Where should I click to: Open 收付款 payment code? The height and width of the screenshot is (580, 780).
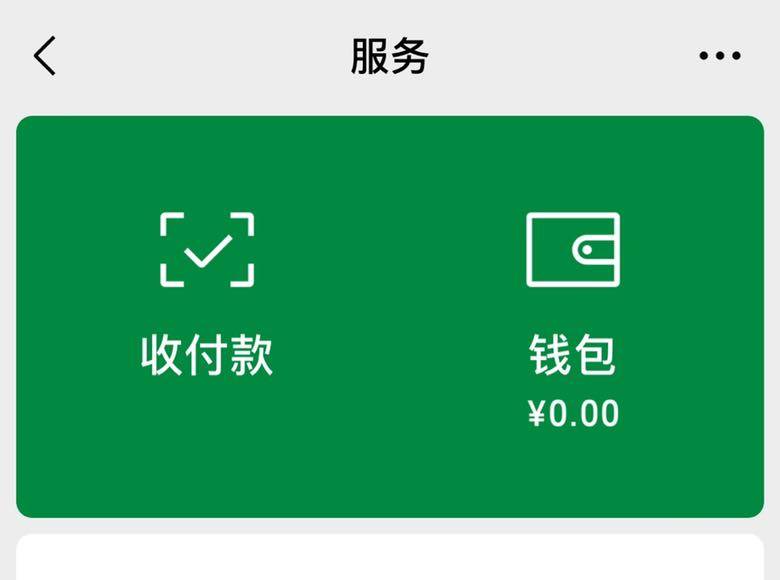(x=207, y=295)
